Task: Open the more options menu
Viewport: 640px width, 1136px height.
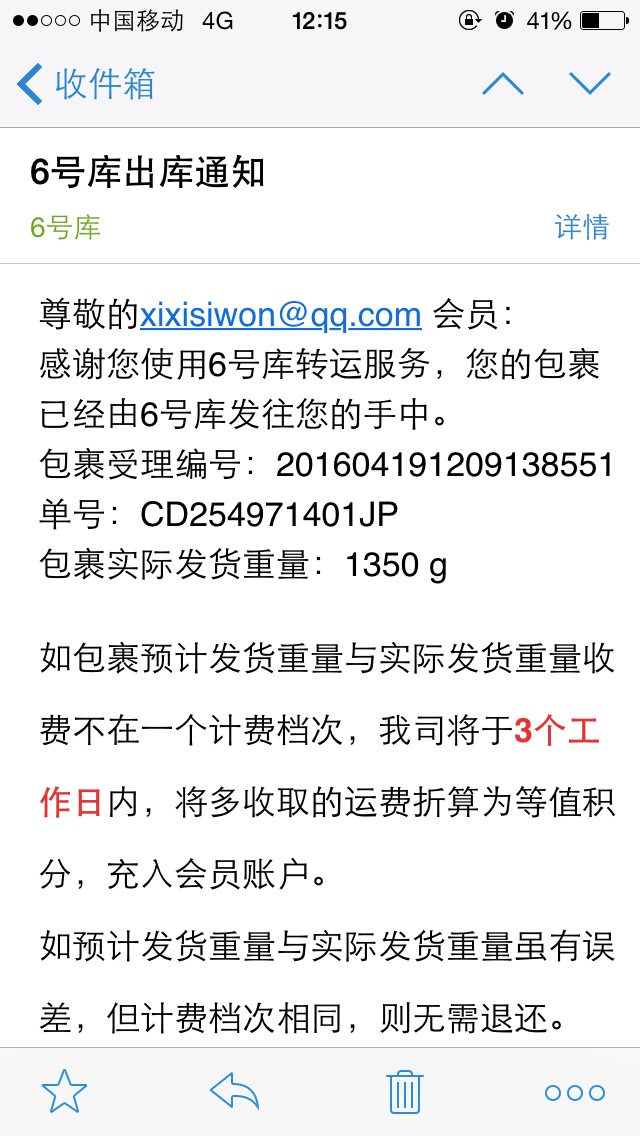Action: click(575, 1093)
